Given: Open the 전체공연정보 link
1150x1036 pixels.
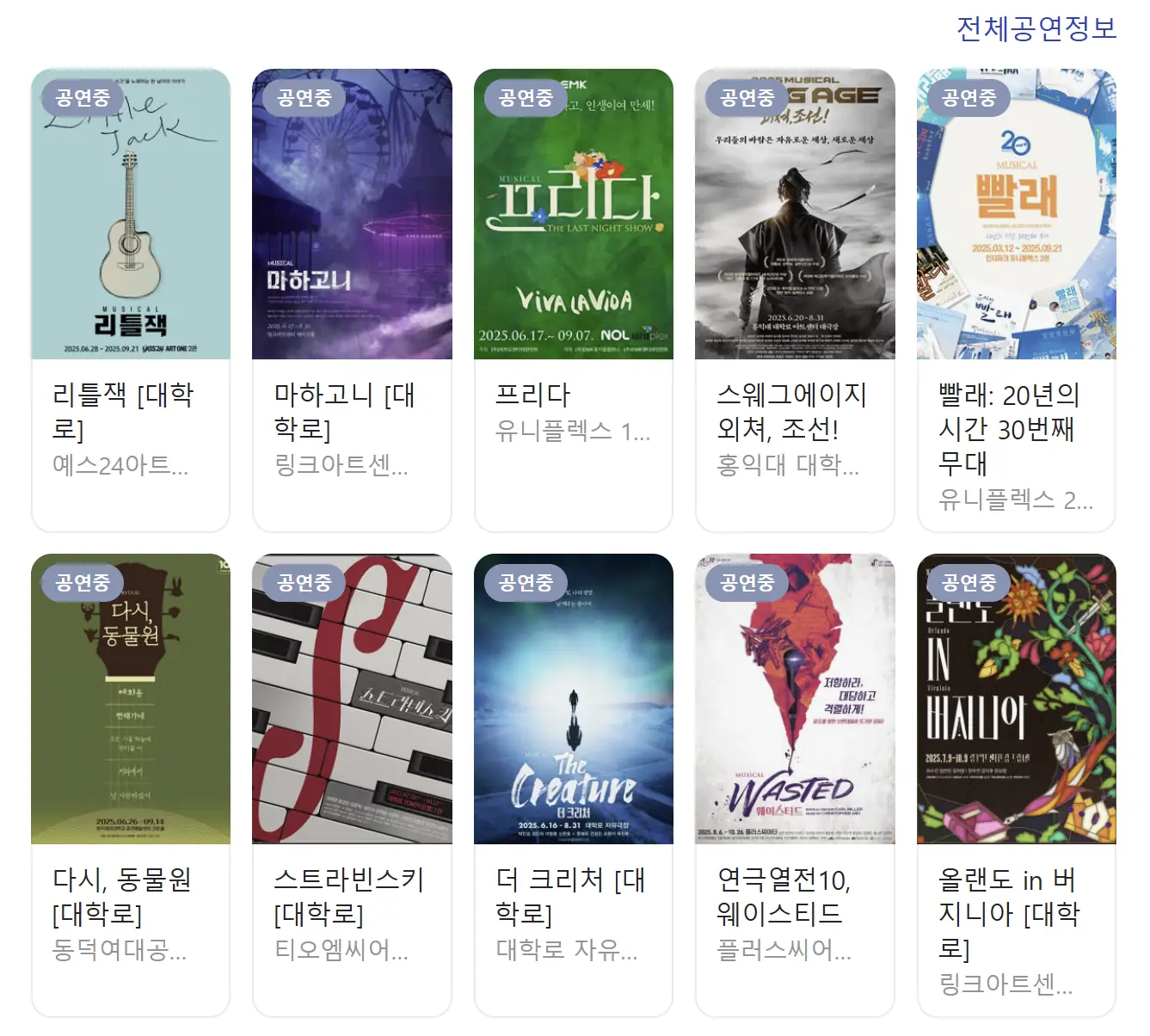Looking at the screenshot, I should click(x=1036, y=28).
